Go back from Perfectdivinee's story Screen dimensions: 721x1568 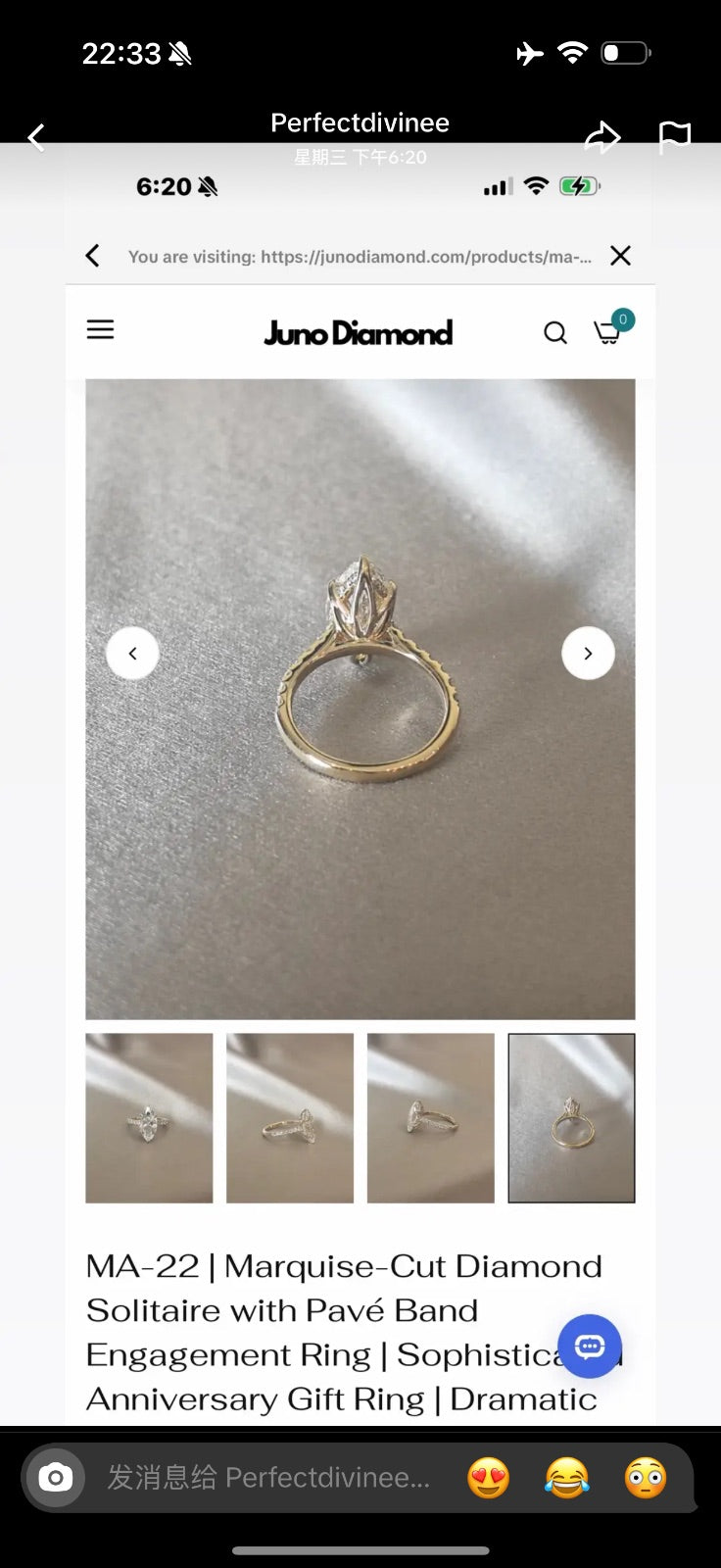click(36, 137)
